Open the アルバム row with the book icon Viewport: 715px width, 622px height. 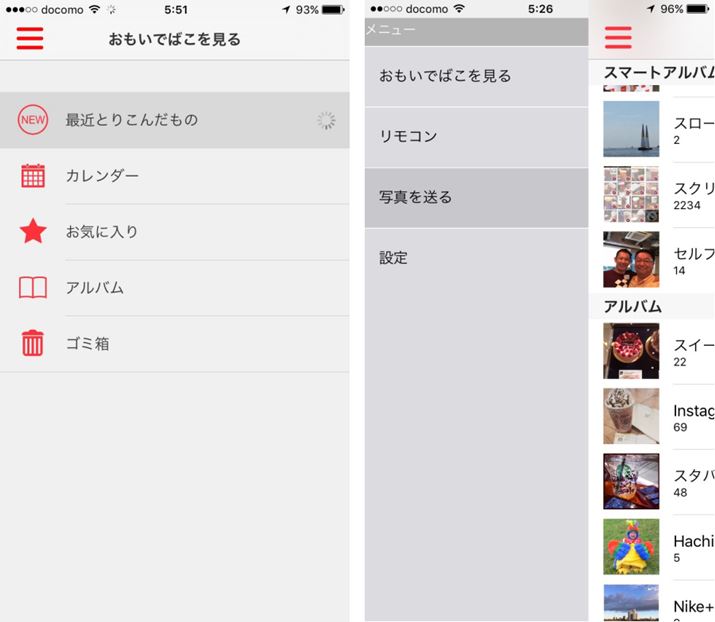pyautogui.click(x=175, y=288)
